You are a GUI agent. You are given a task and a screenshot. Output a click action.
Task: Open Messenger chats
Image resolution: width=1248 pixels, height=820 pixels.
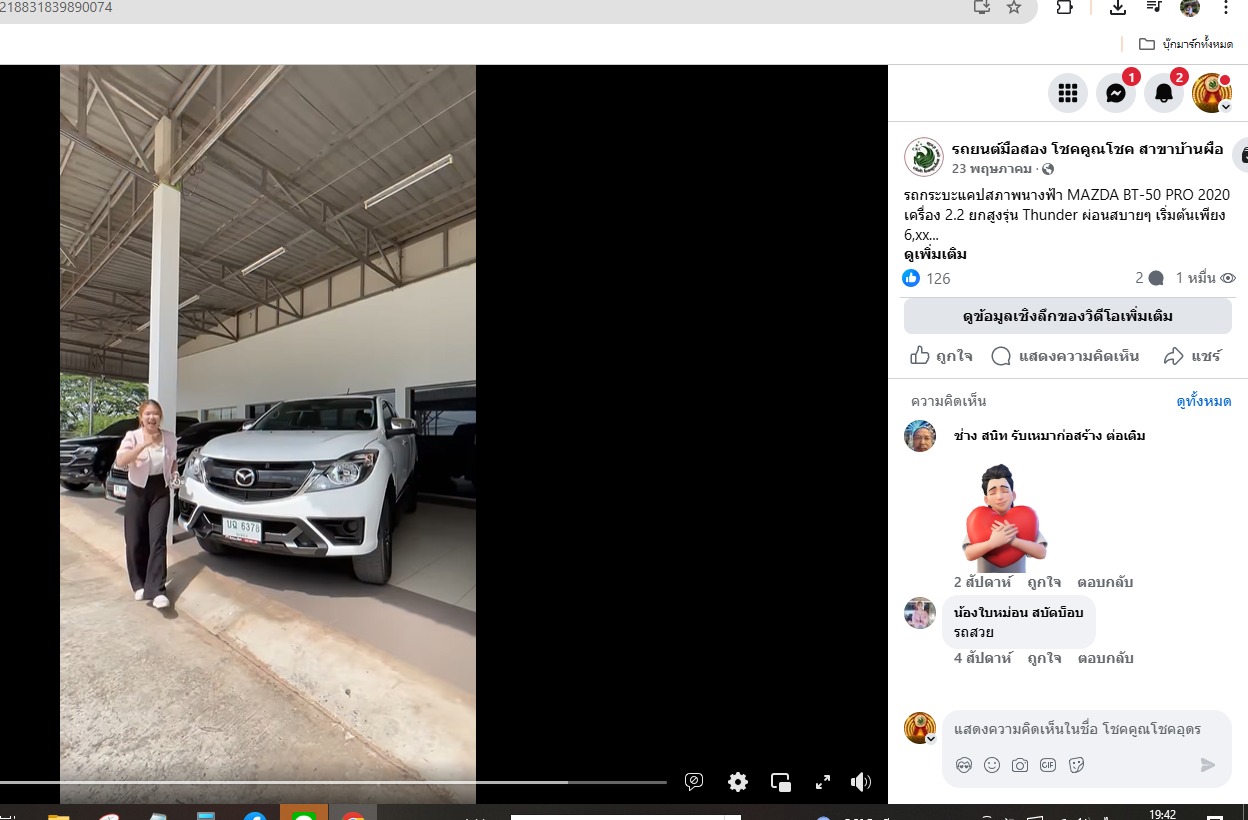[x=1116, y=93]
